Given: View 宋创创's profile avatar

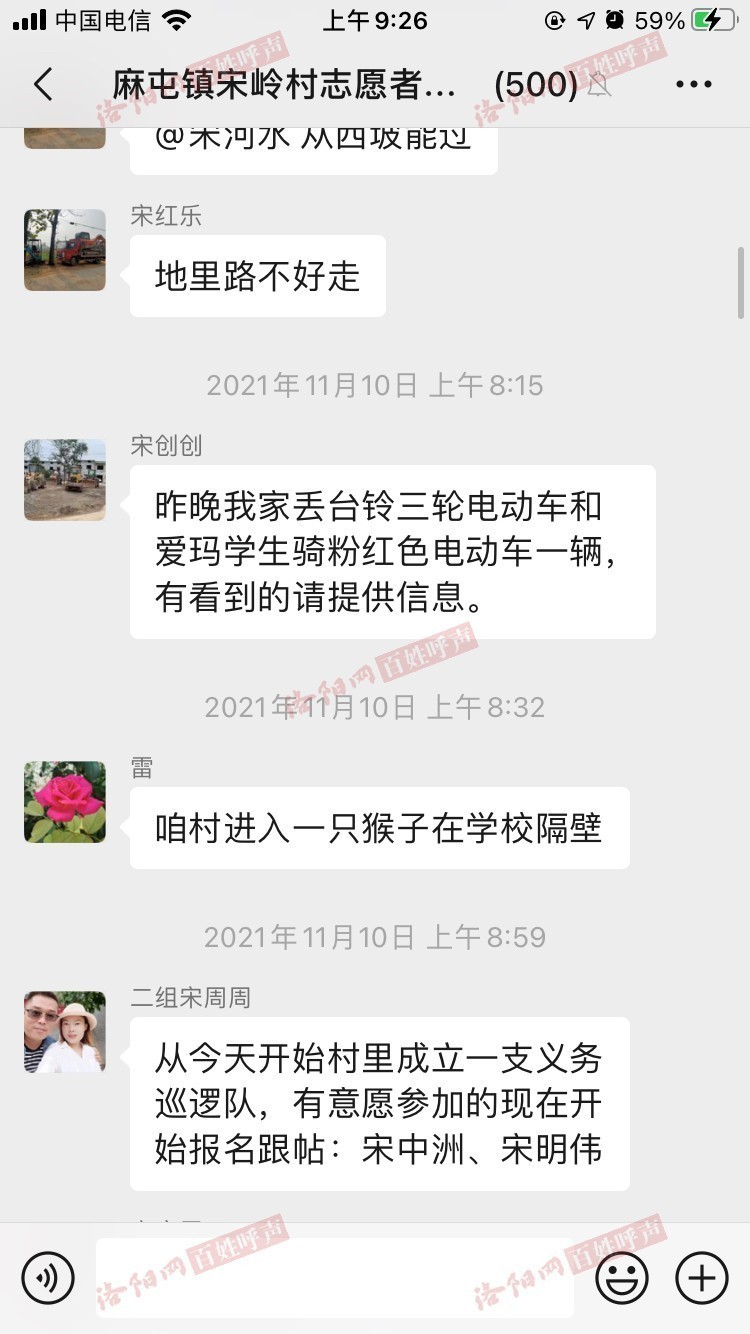Looking at the screenshot, I should [x=65, y=480].
